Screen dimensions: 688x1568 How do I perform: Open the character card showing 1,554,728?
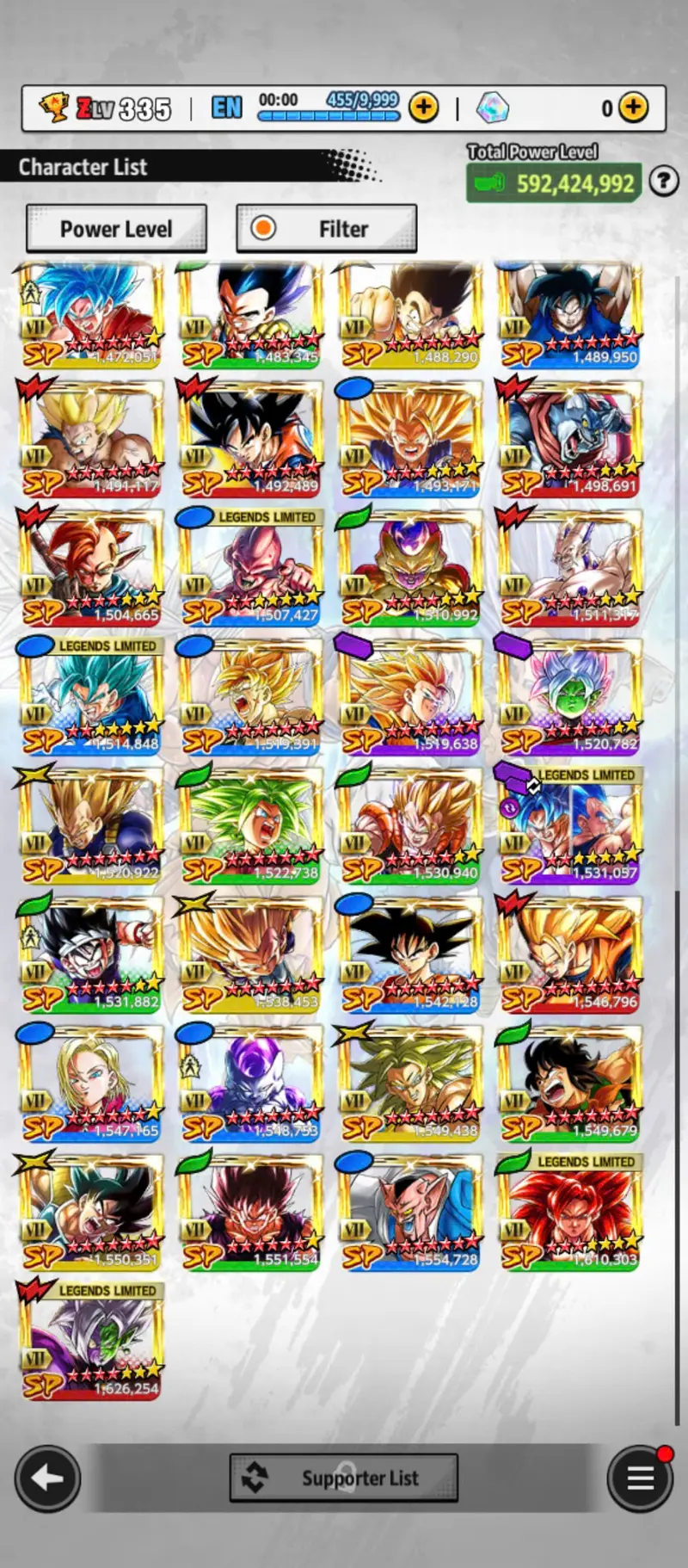(410, 1212)
